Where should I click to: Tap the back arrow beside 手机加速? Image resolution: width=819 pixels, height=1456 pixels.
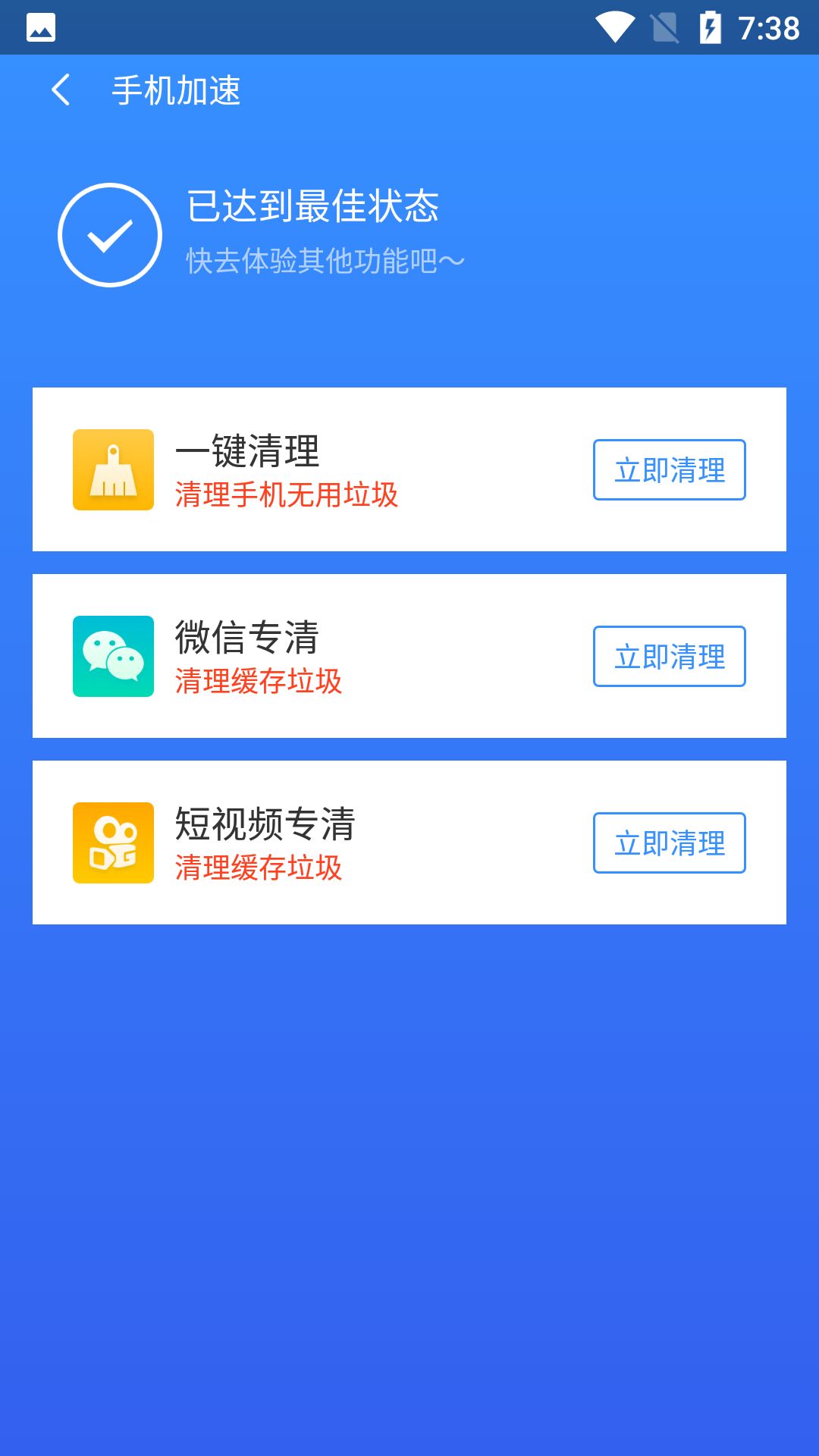coord(61,89)
